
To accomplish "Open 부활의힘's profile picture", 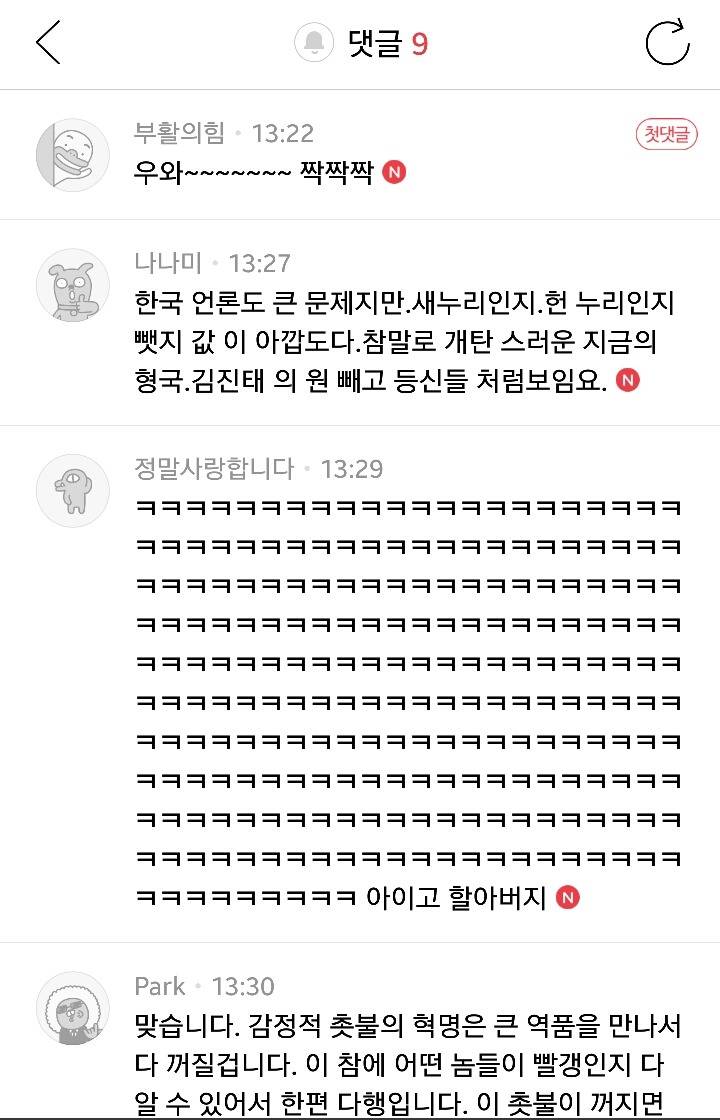I will pyautogui.click(x=73, y=155).
